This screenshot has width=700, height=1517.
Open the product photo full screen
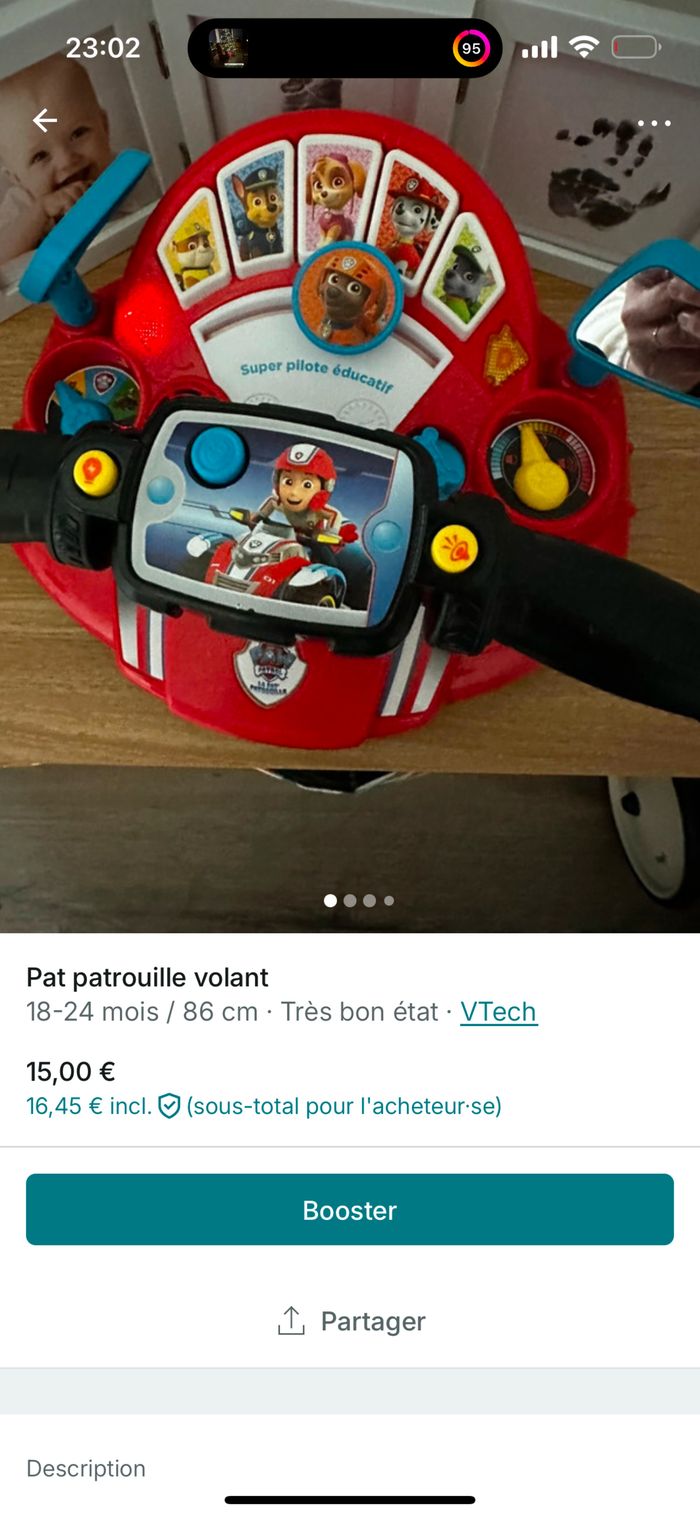[350, 500]
